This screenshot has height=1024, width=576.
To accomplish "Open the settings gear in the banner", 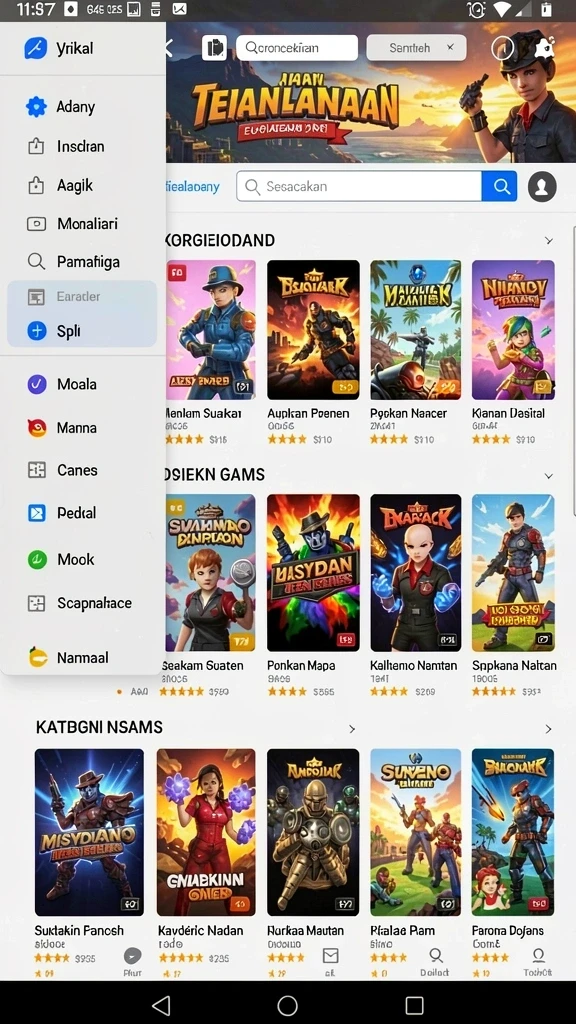I will (544, 48).
